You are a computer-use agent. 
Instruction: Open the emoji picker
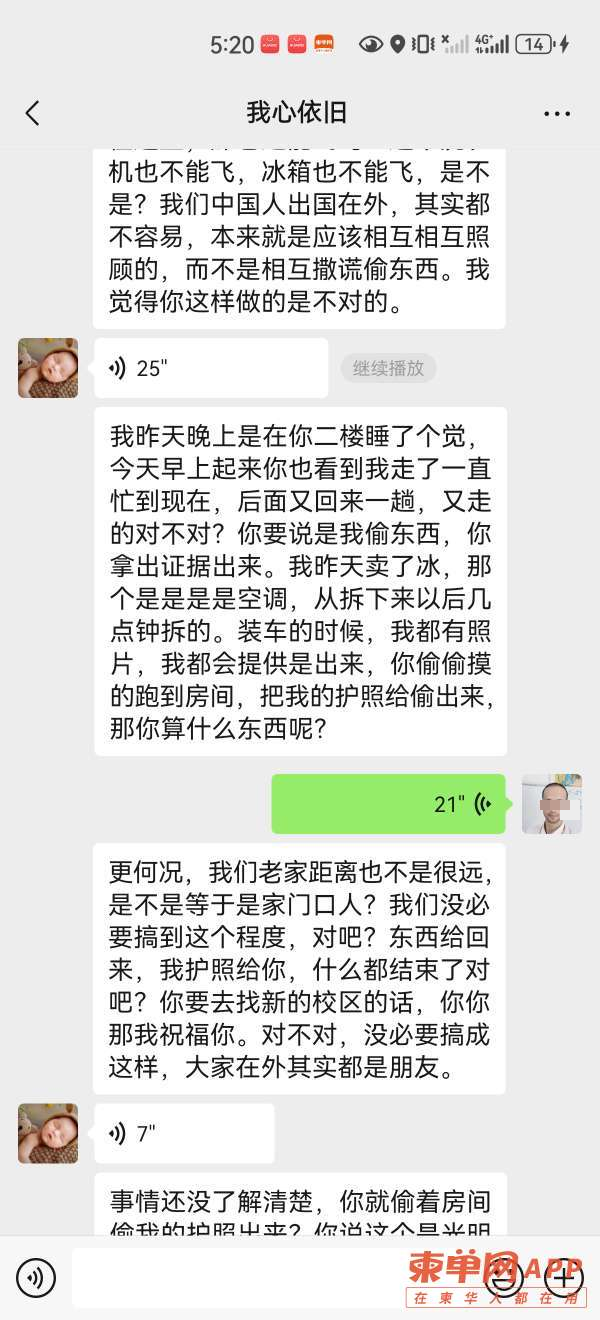pyautogui.click(x=505, y=1277)
